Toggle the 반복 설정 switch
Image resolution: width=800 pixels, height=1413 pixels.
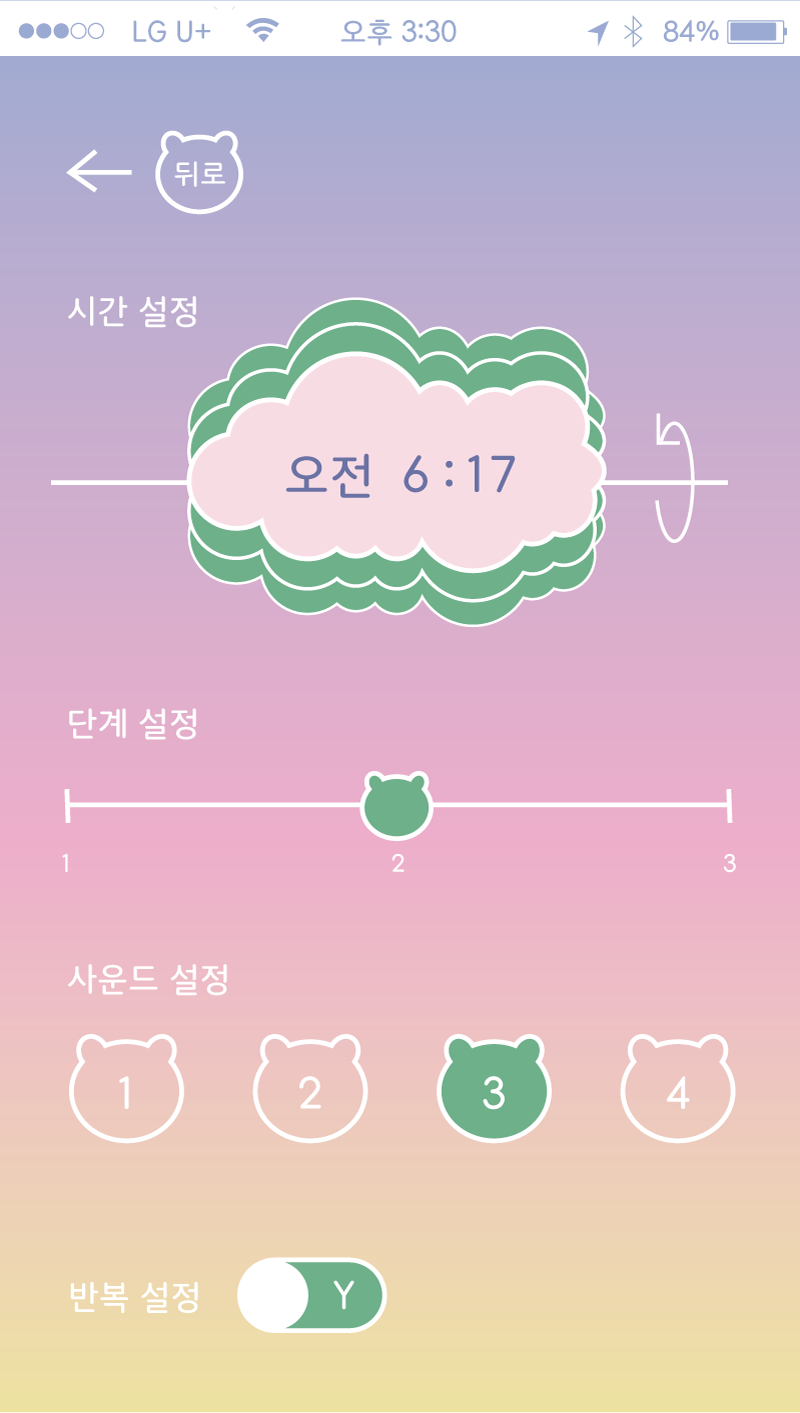[311, 1295]
